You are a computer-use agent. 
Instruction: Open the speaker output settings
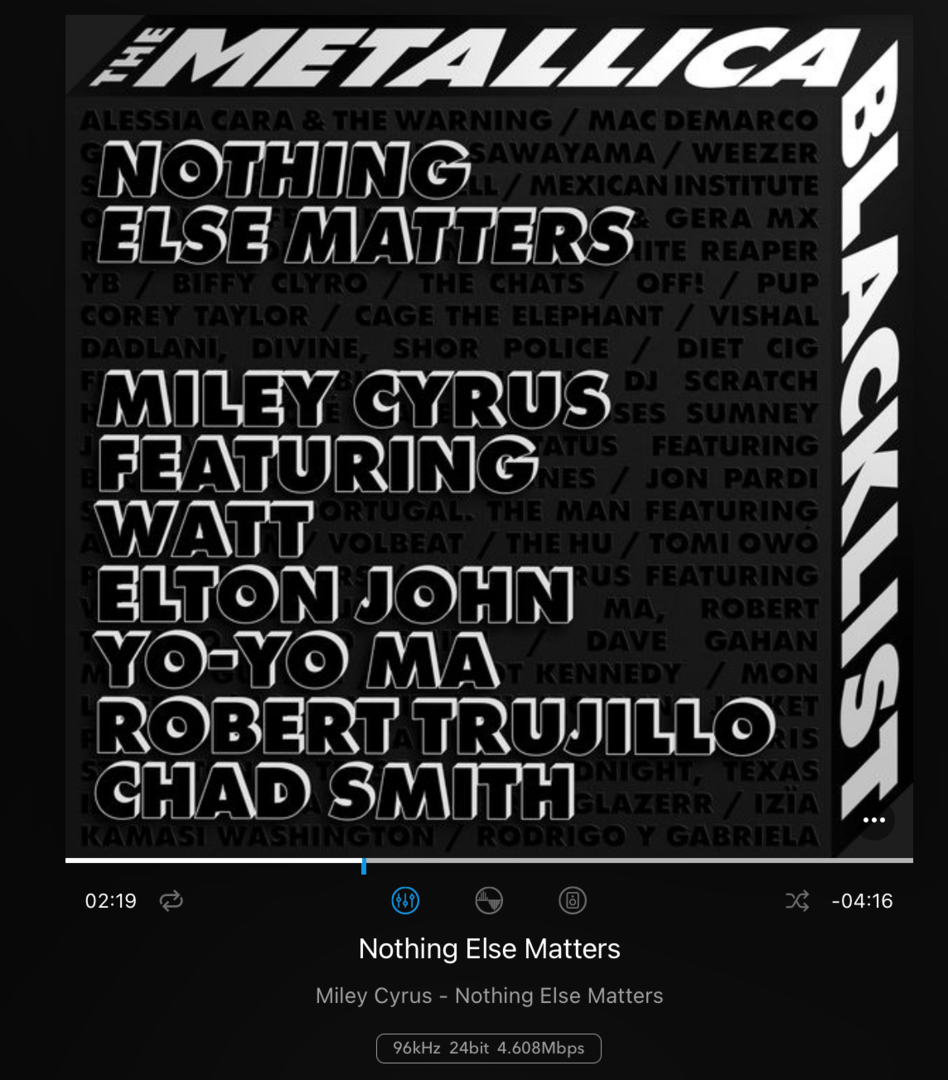point(572,901)
